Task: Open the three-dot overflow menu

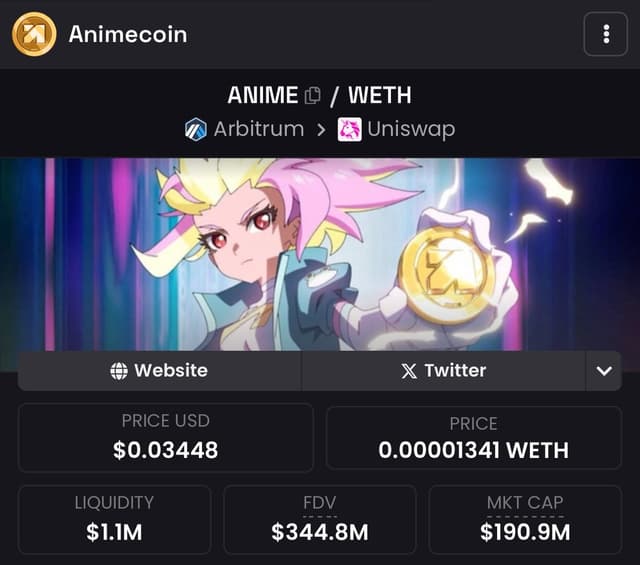Action: [606, 35]
